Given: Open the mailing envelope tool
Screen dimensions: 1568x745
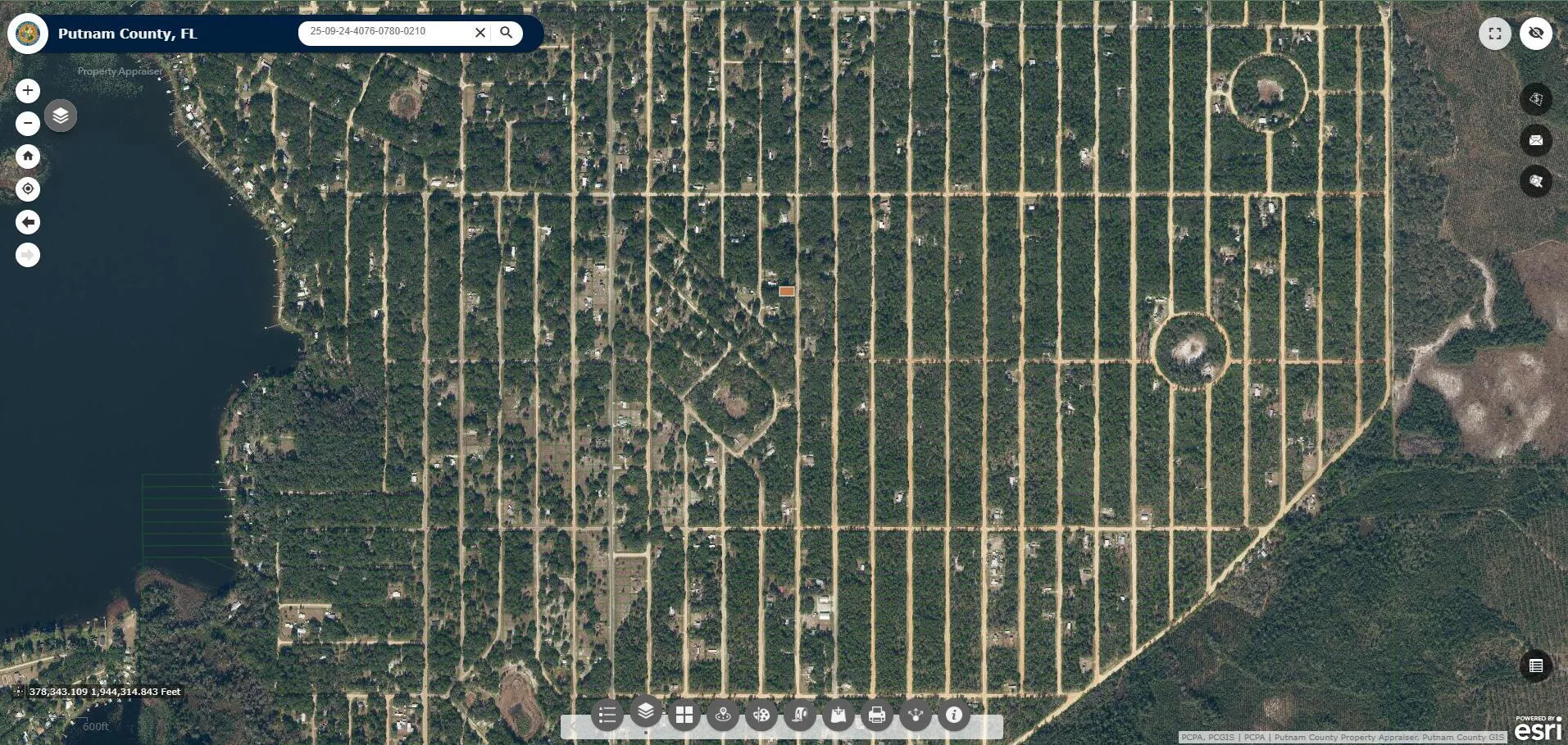Looking at the screenshot, I should click(1536, 140).
